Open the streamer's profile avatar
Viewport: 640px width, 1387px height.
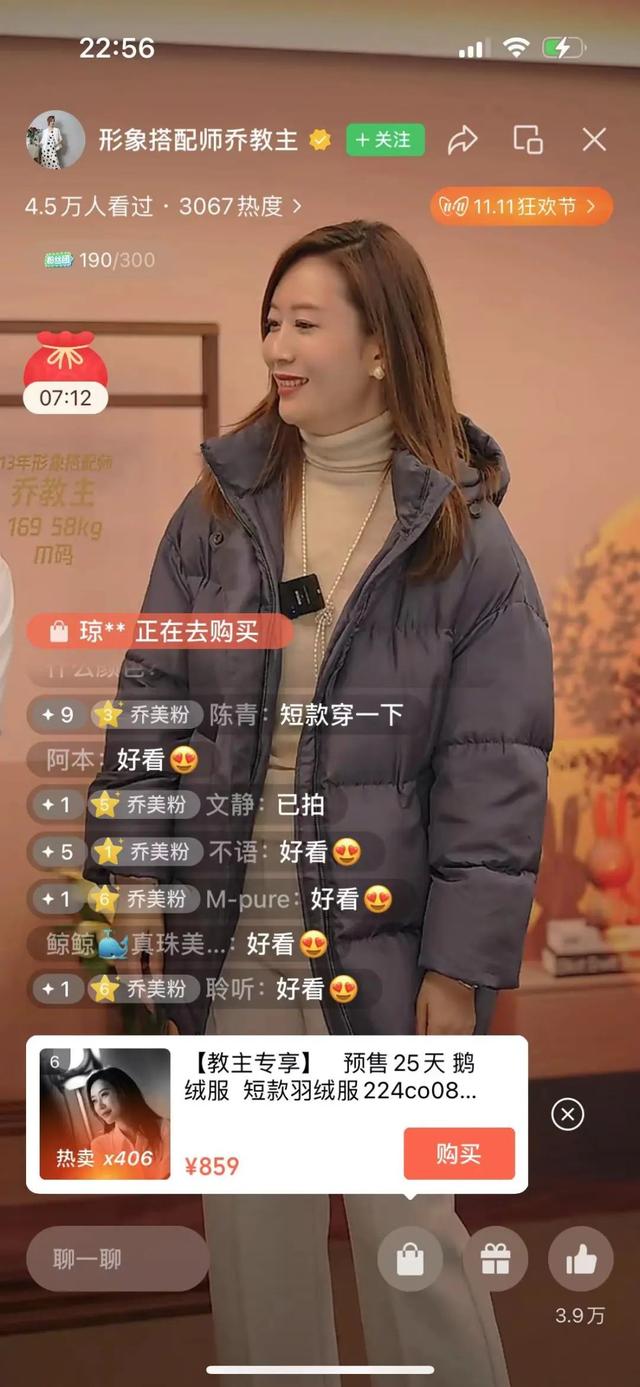[55, 139]
